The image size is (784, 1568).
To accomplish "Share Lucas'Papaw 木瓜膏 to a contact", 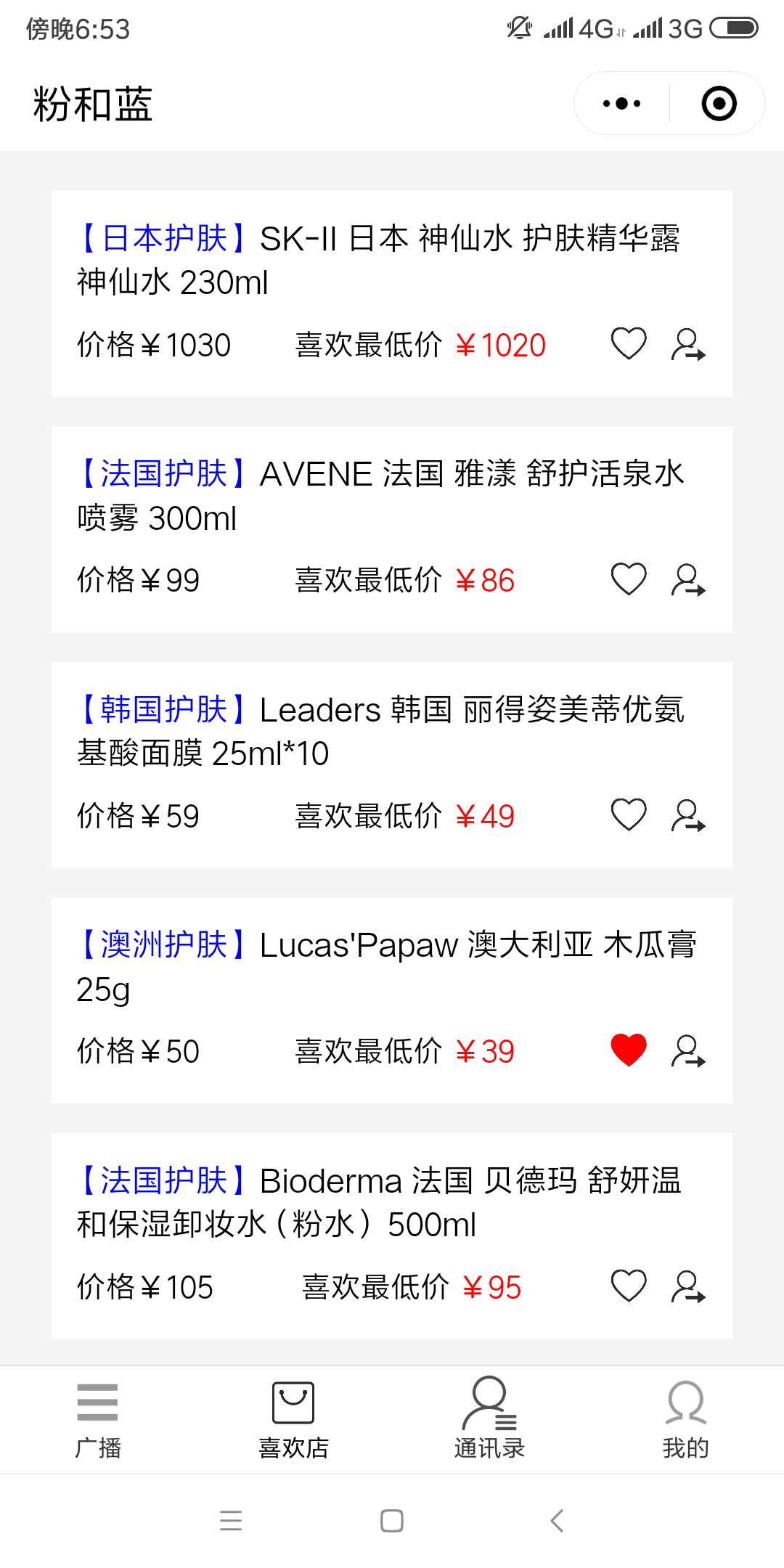I will click(688, 1051).
